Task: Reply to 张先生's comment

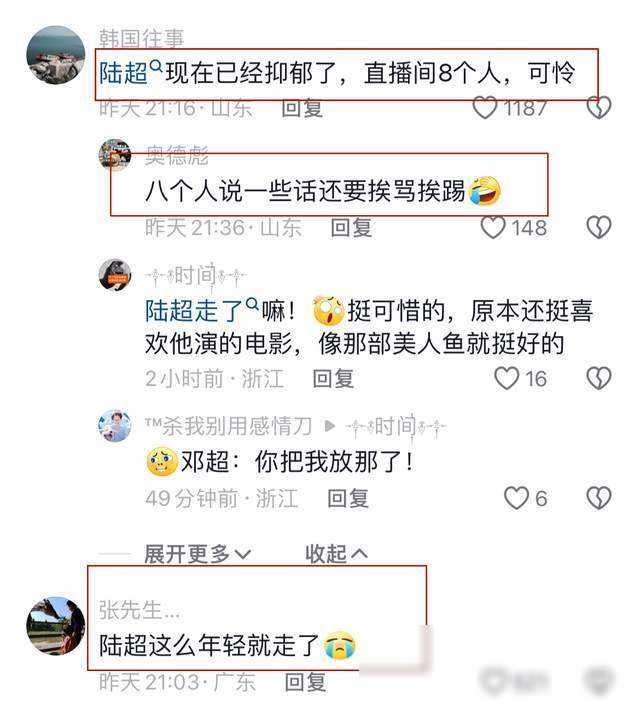Action: click(x=305, y=682)
